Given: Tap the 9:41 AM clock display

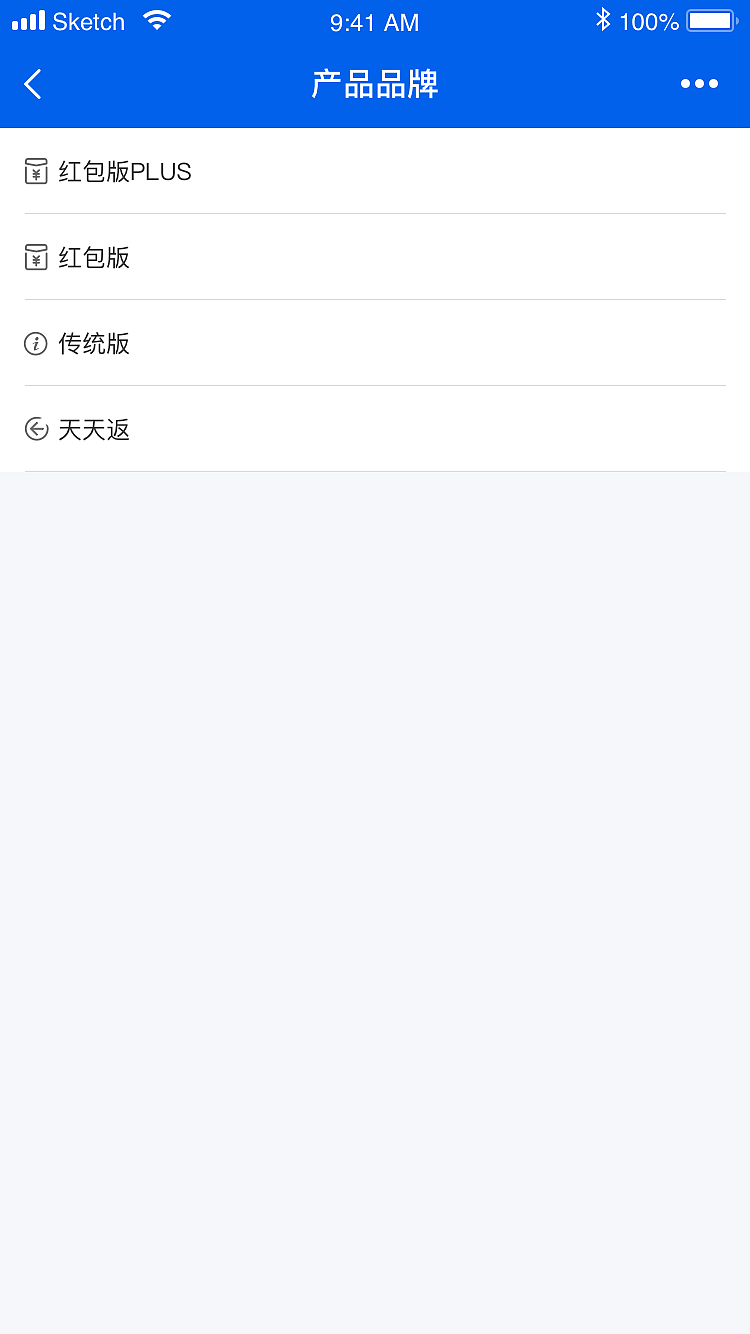Looking at the screenshot, I should [x=374, y=22].
